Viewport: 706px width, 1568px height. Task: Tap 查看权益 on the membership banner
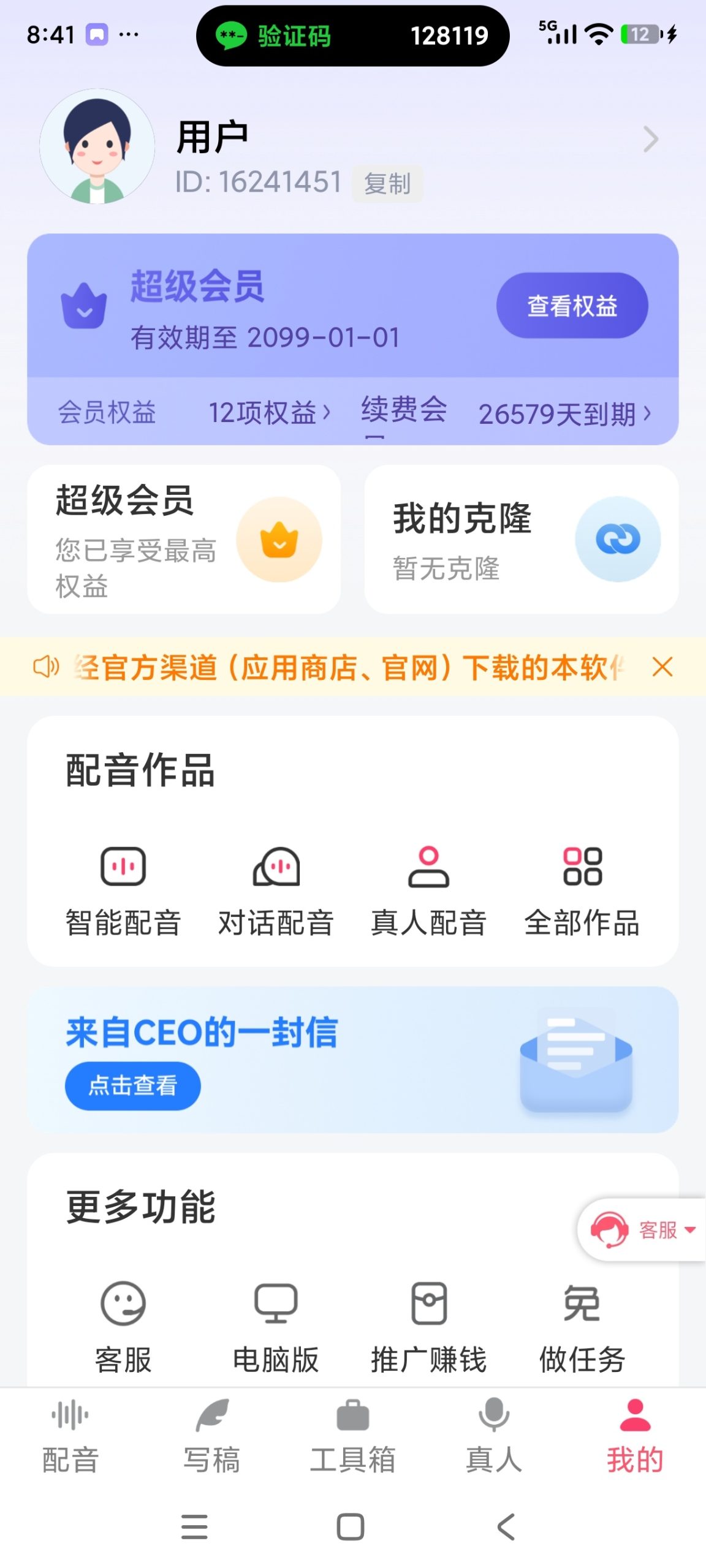click(x=572, y=305)
